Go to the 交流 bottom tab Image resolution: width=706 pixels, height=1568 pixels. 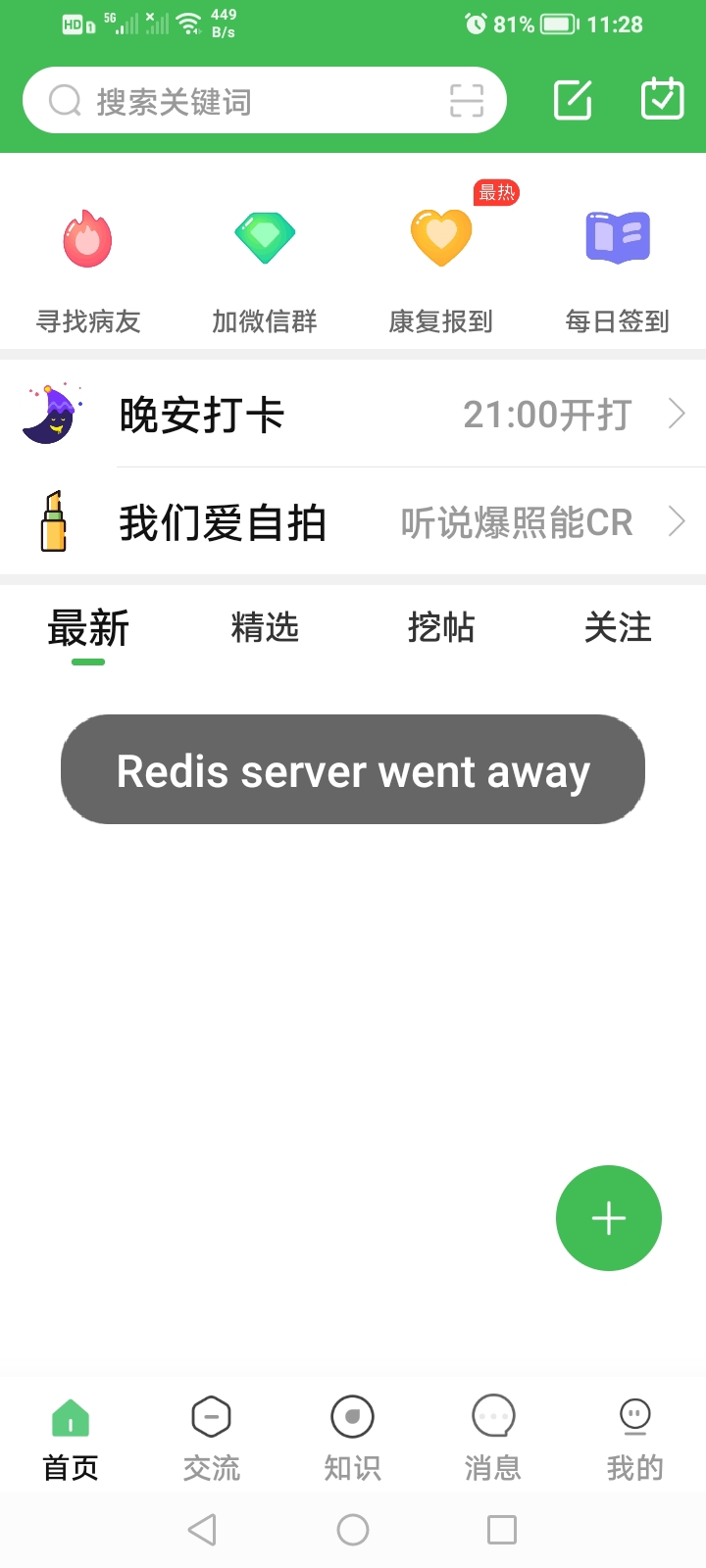pyautogui.click(x=212, y=1437)
